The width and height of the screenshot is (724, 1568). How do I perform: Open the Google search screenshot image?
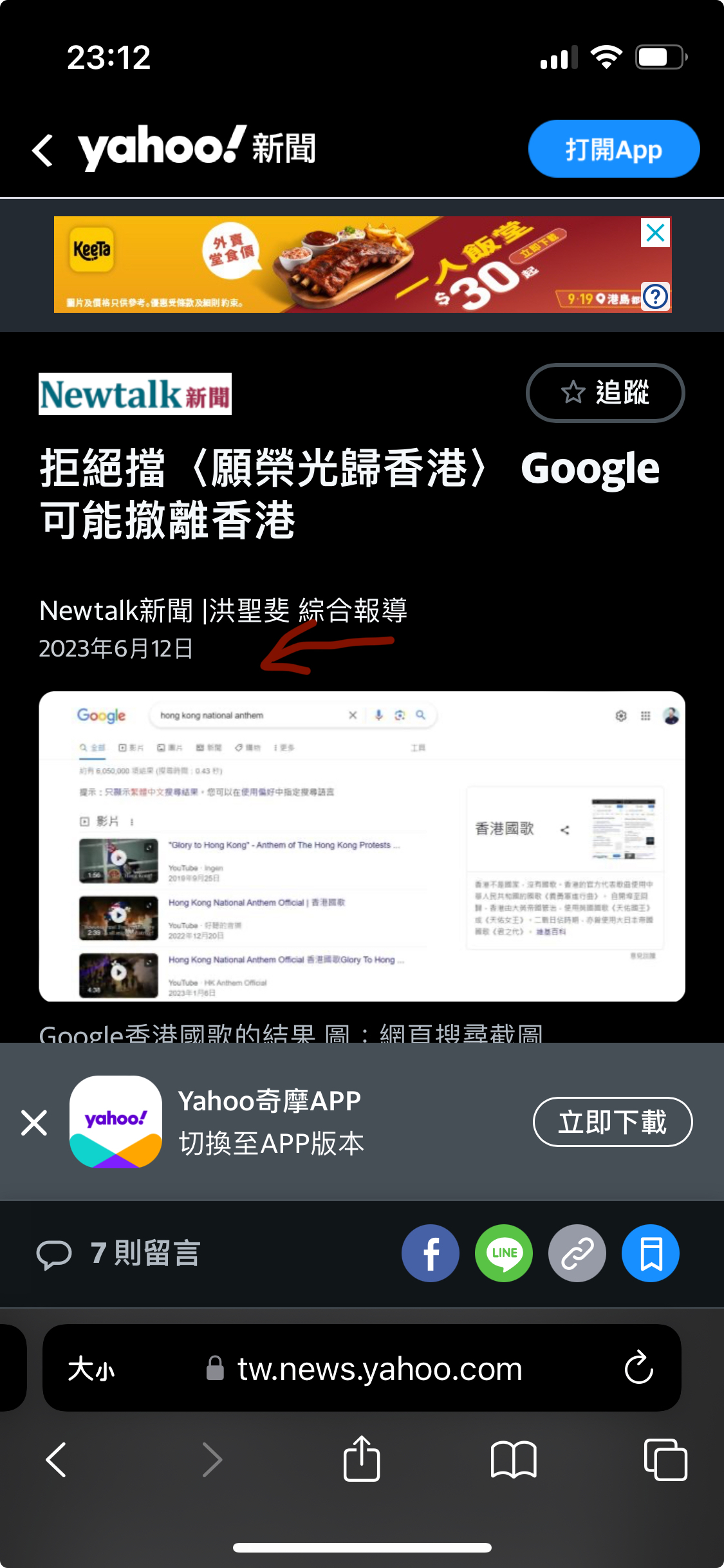(x=362, y=846)
